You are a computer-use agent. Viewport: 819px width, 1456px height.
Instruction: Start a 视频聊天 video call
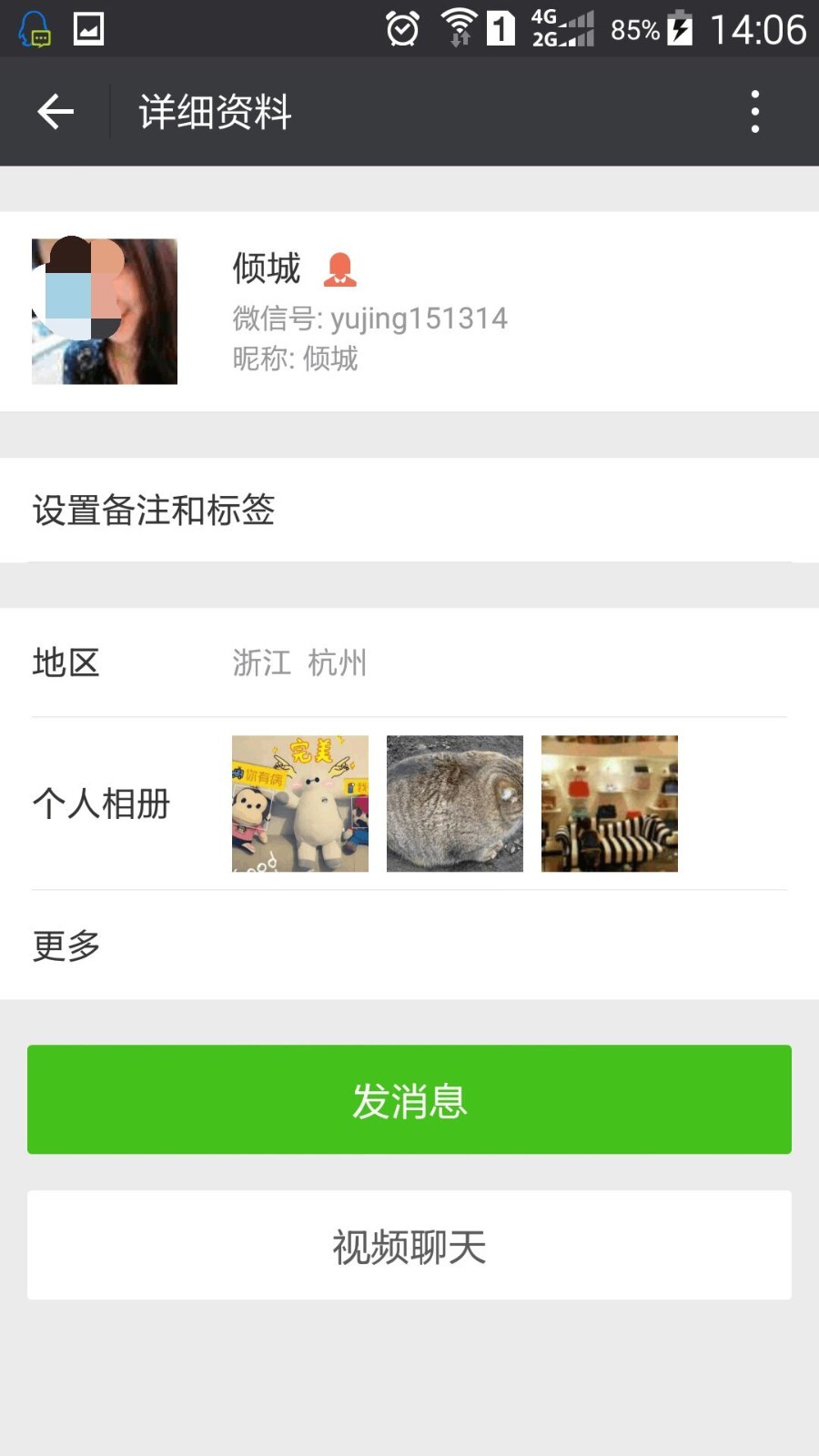point(409,1245)
